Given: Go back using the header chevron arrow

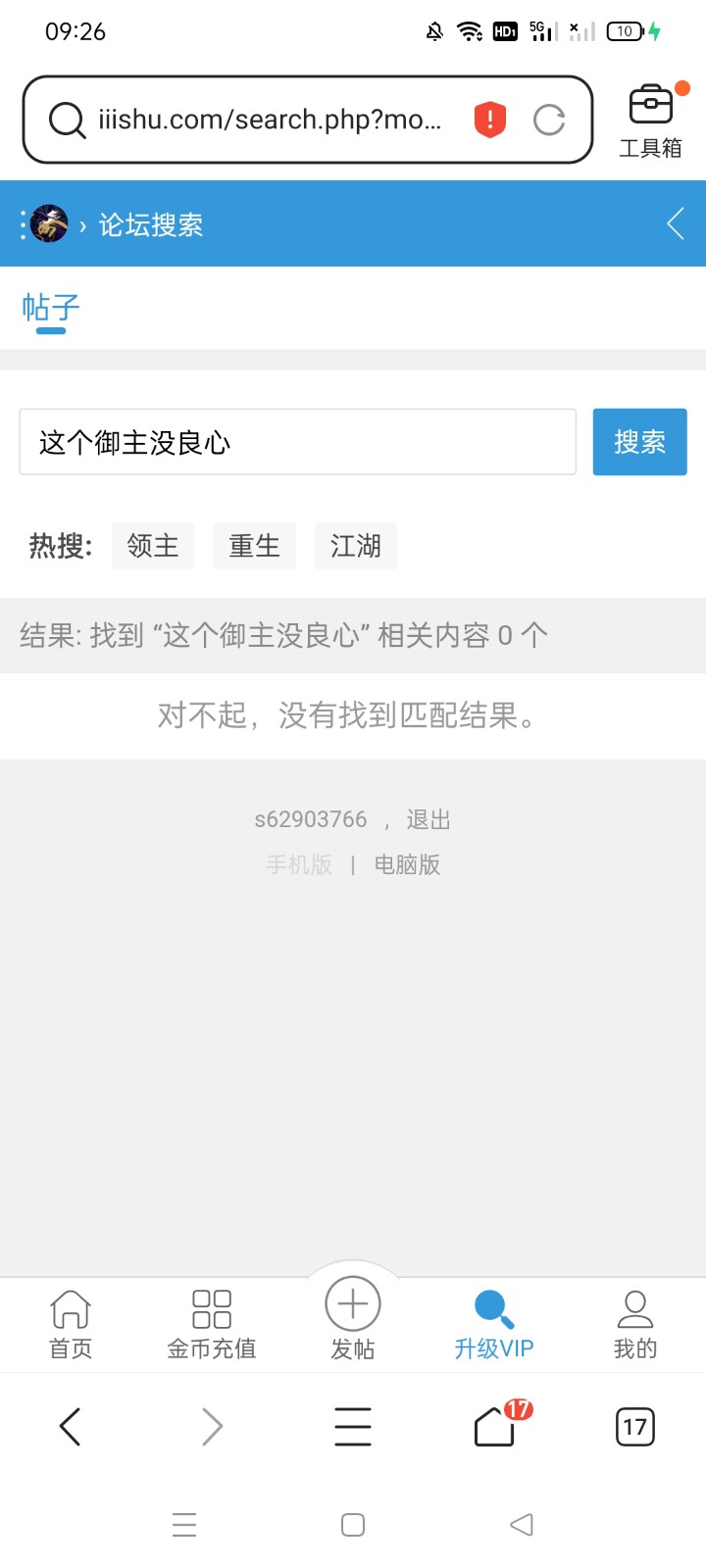Looking at the screenshot, I should pyautogui.click(x=676, y=224).
